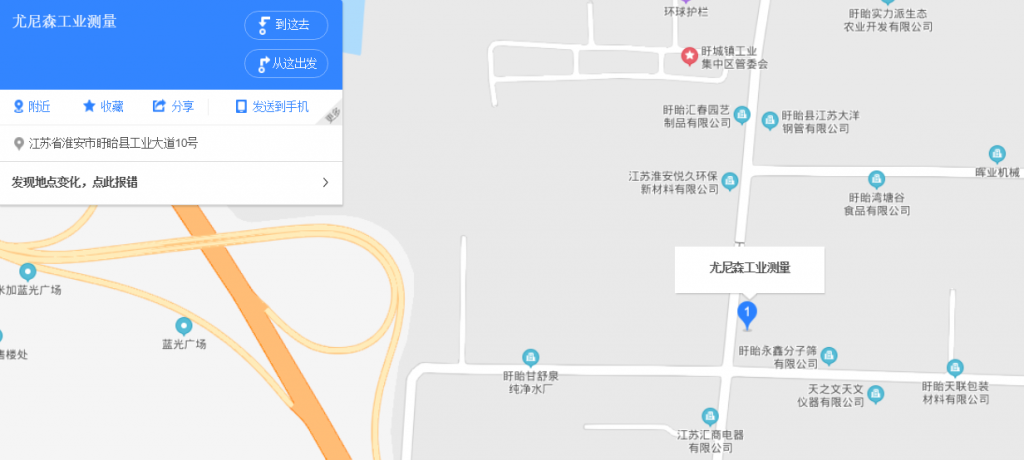Add place to favorites with 收藏

point(103,106)
